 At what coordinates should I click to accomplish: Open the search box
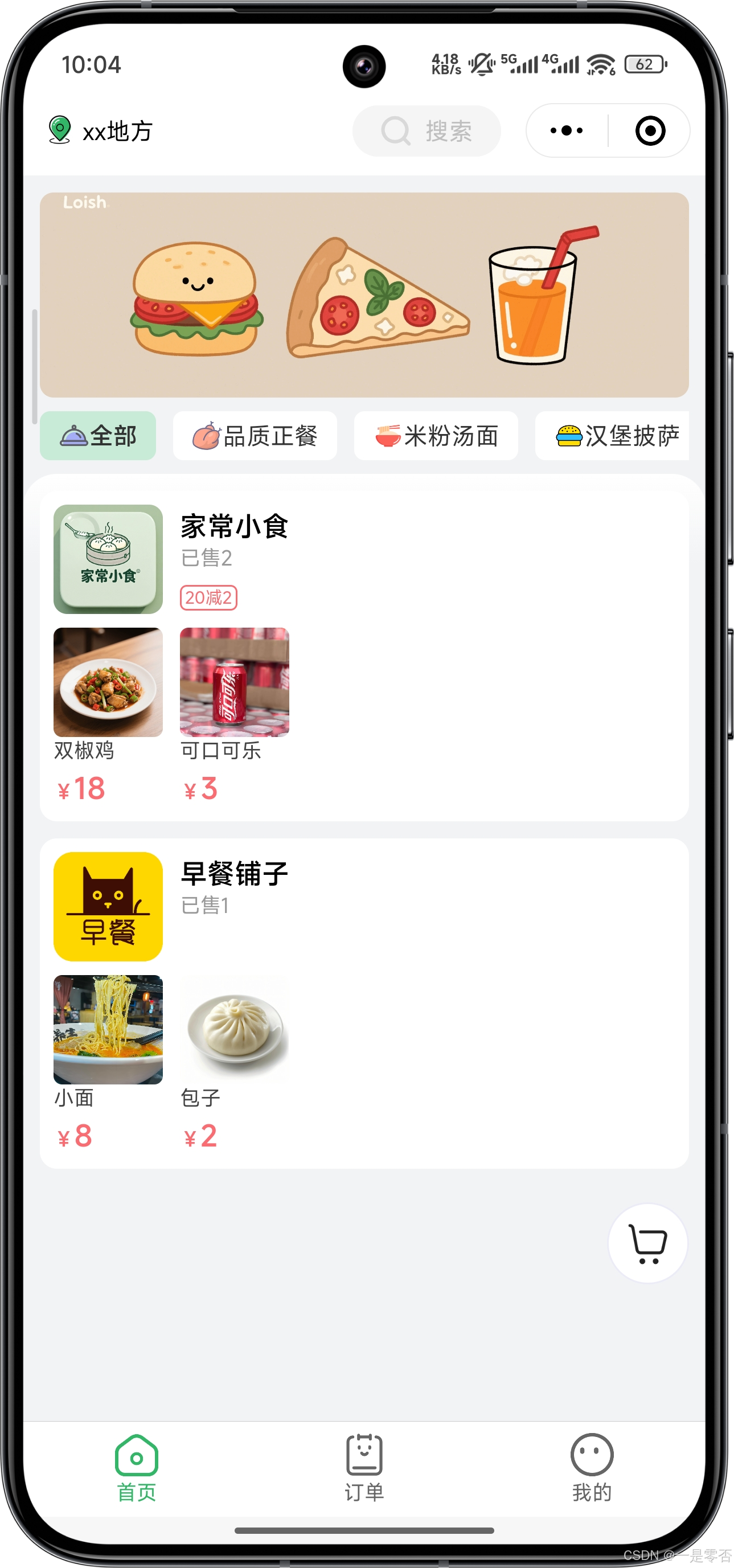click(426, 131)
